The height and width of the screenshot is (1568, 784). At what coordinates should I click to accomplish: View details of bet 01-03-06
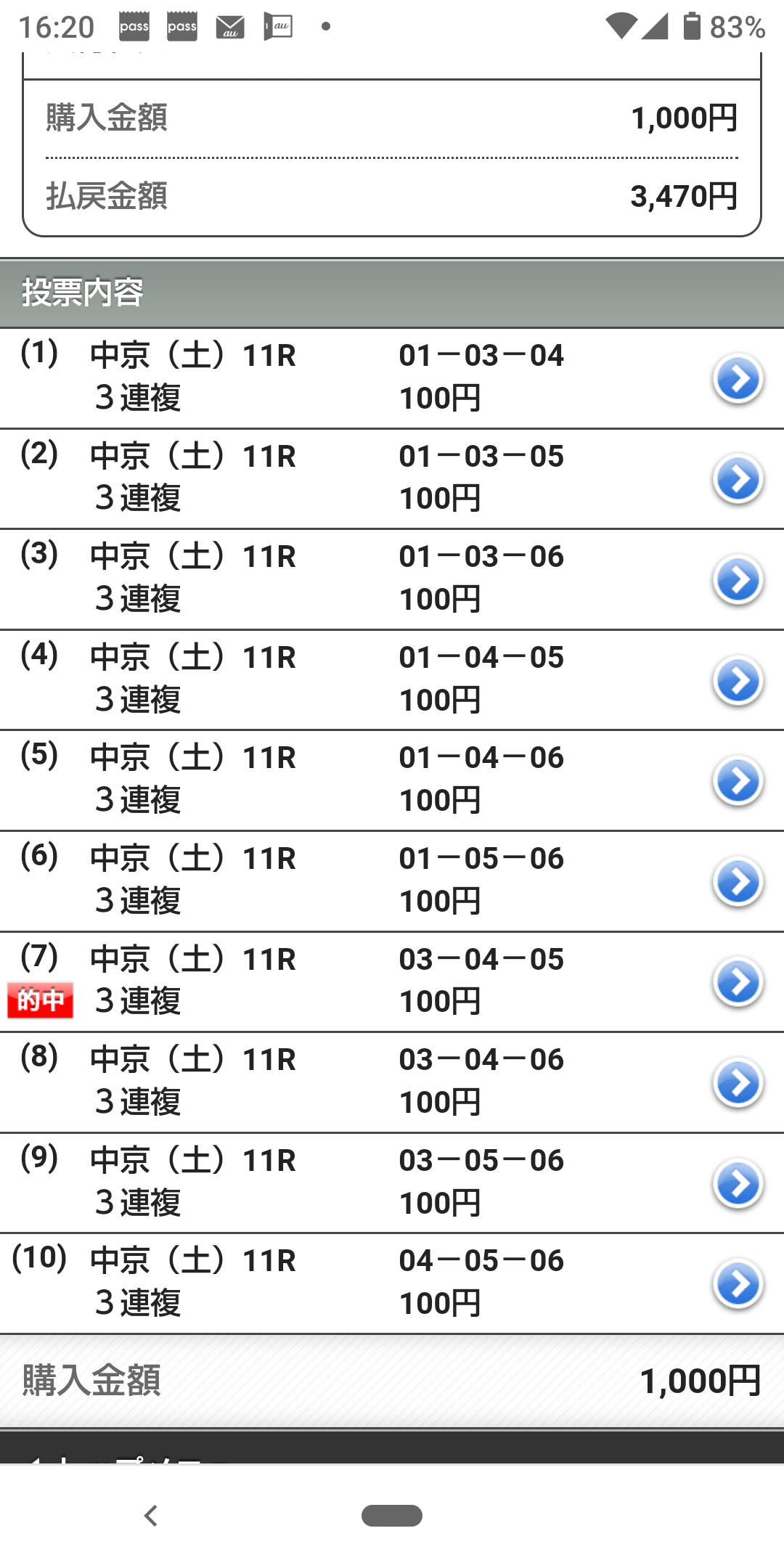[738, 580]
